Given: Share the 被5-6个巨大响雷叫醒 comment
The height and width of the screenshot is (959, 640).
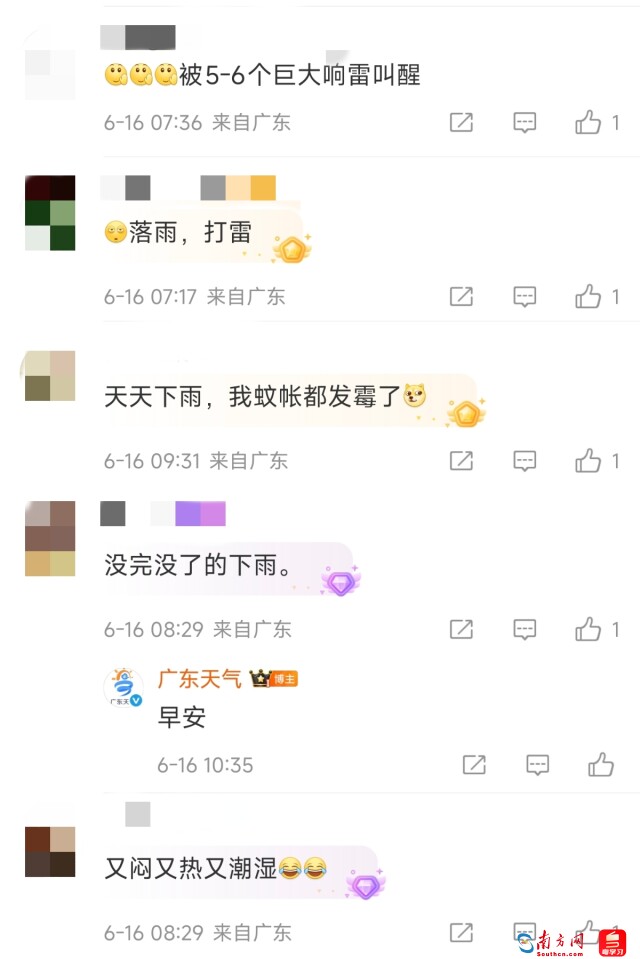Looking at the screenshot, I should coord(461,123).
